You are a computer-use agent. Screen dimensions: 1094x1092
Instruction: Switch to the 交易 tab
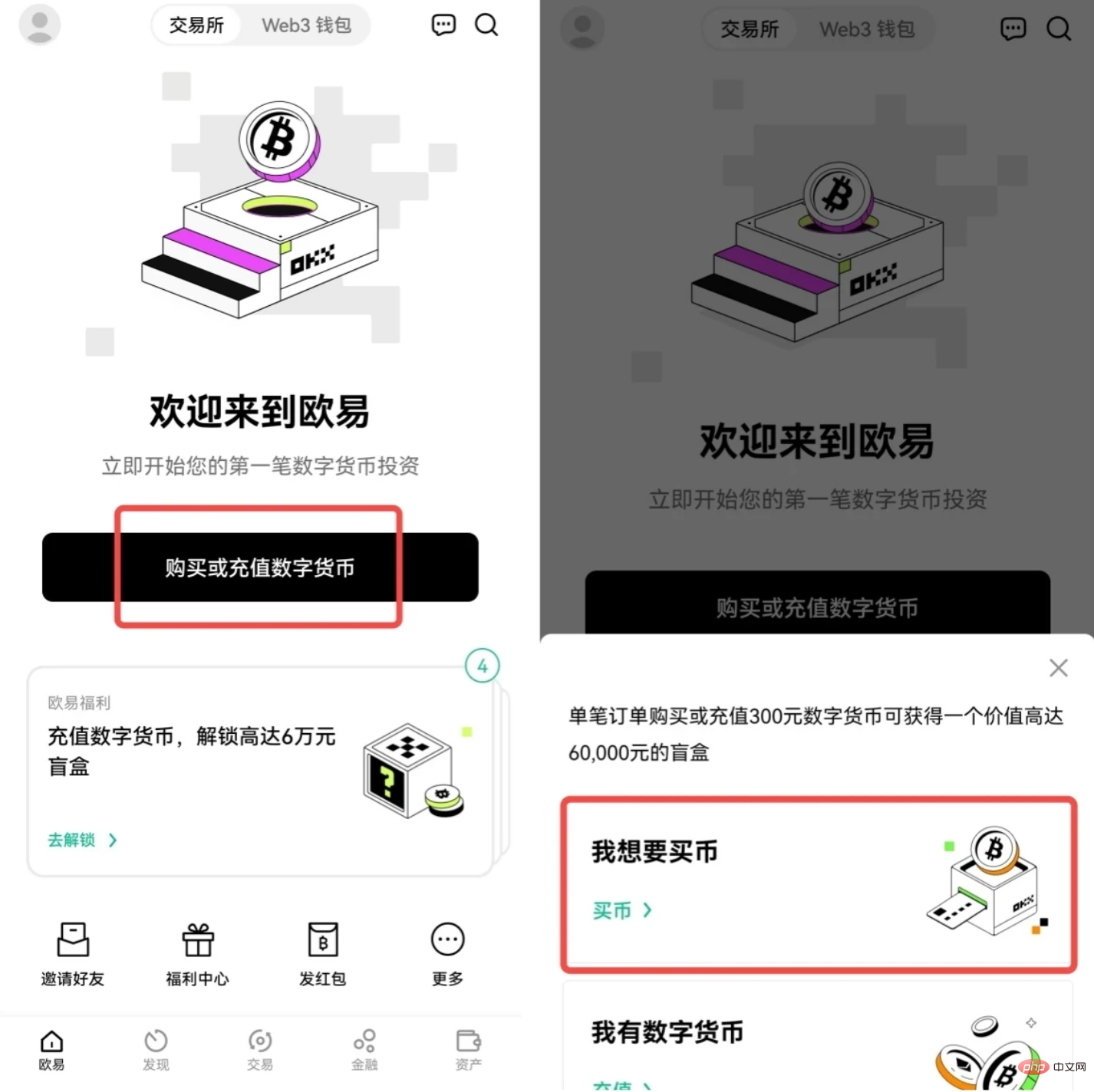click(260, 1050)
